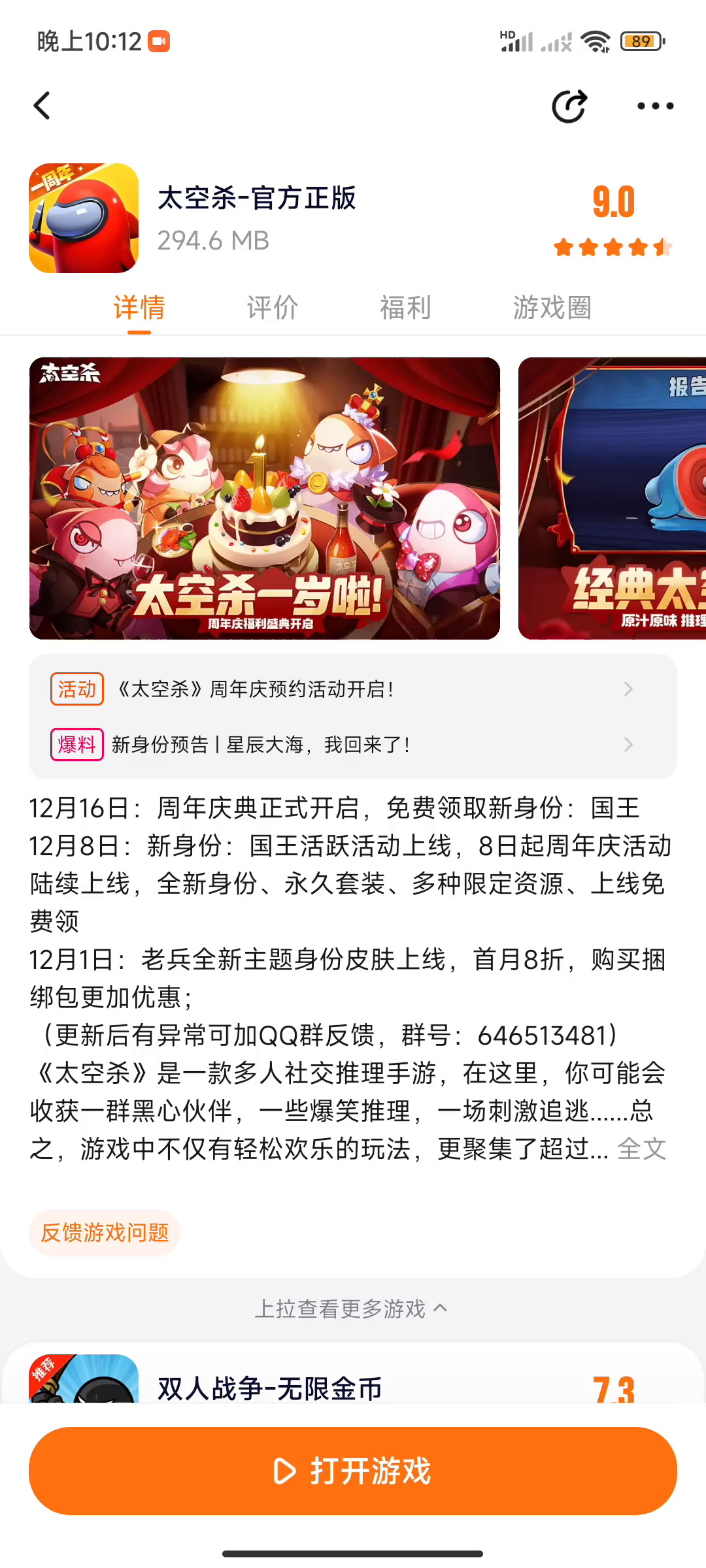Open the 周年庆预约活动开启 activity row
The height and width of the screenshot is (1568, 706).
tap(353, 689)
